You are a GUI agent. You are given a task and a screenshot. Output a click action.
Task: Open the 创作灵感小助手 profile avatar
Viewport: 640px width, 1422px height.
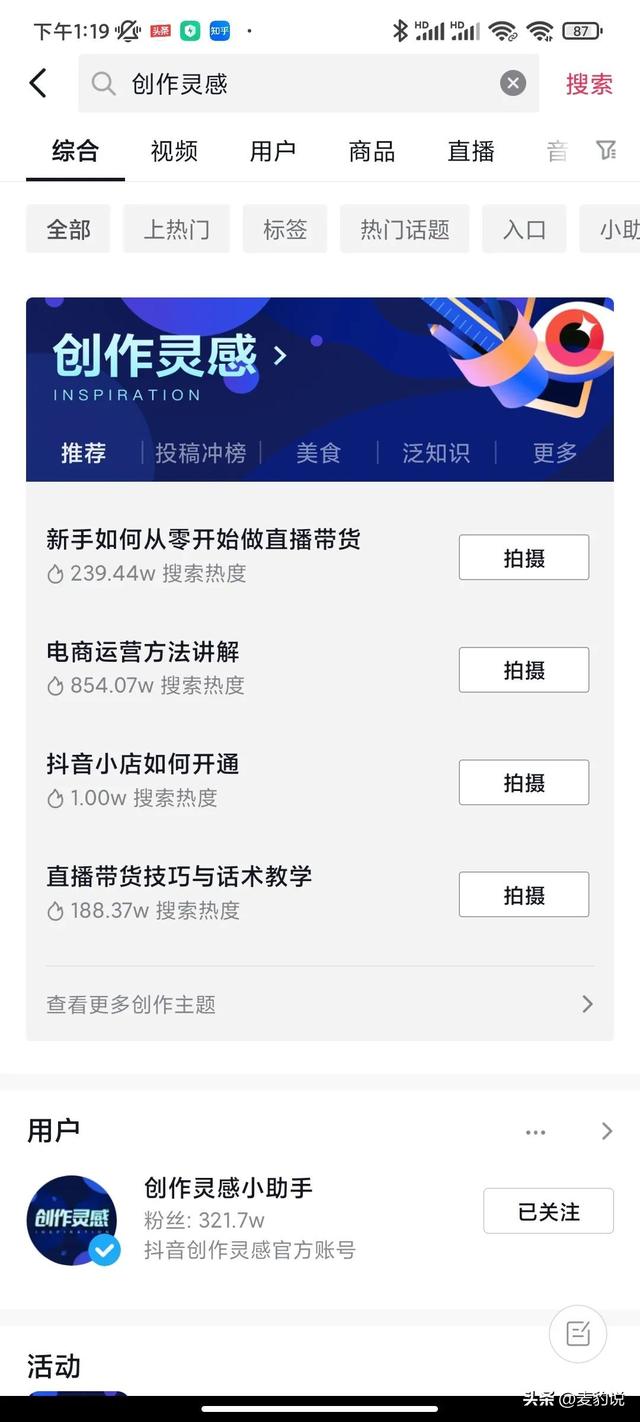pos(72,1220)
